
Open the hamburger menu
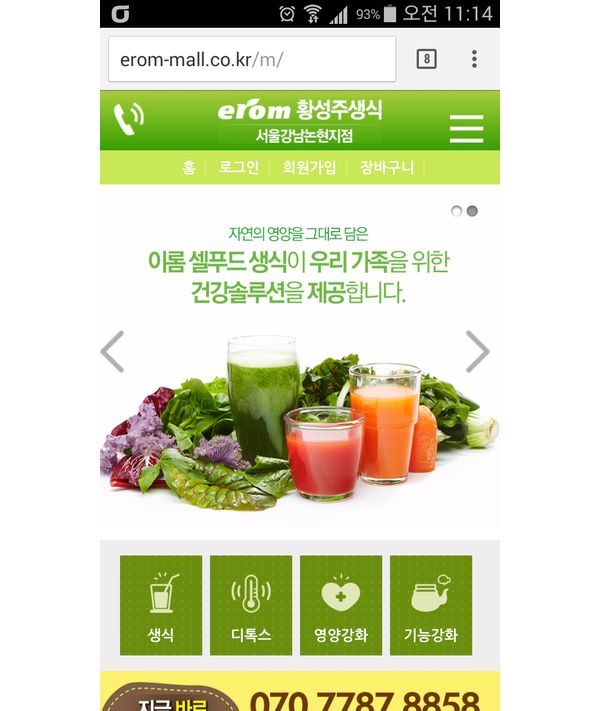[466, 129]
